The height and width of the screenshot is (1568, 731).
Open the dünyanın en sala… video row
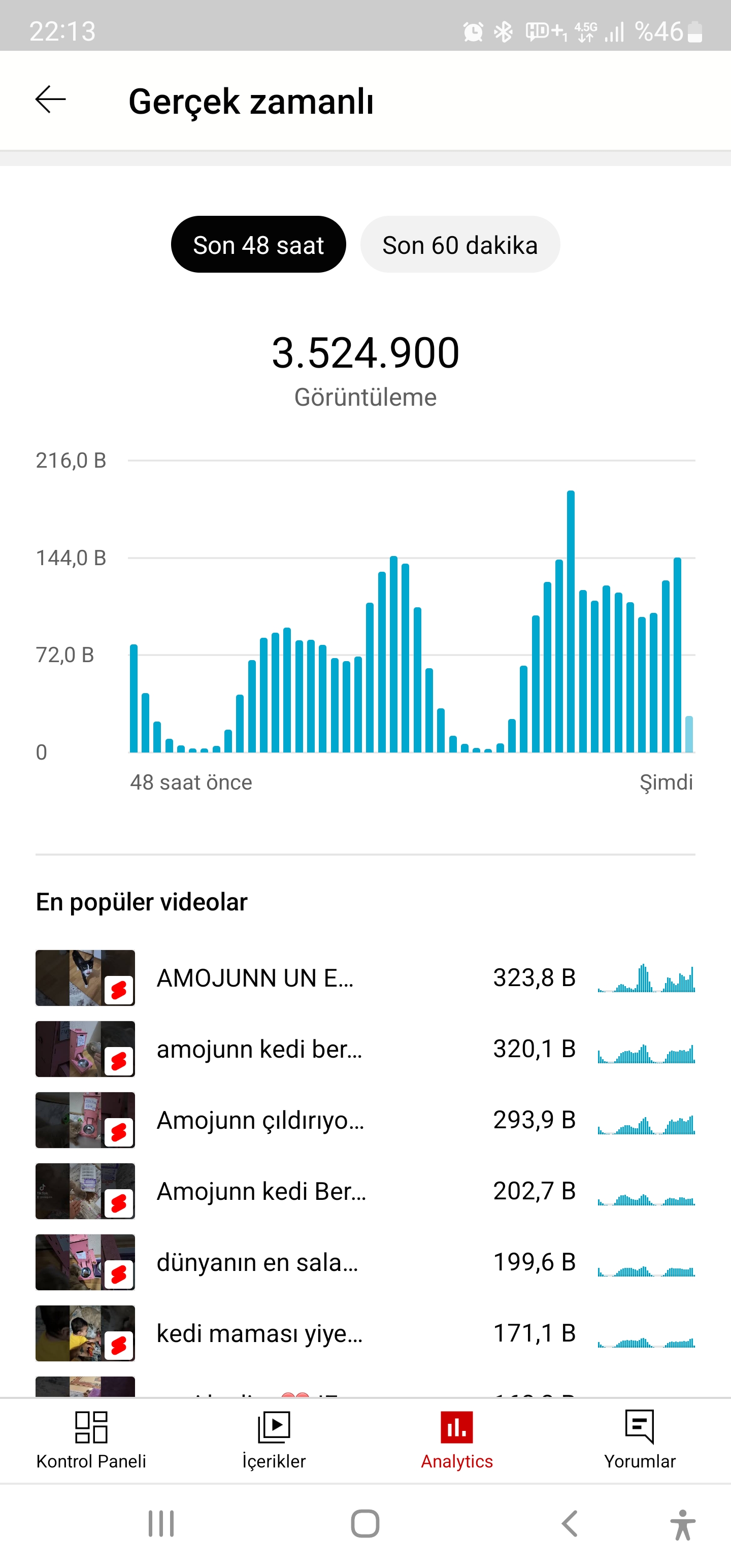(365, 1262)
